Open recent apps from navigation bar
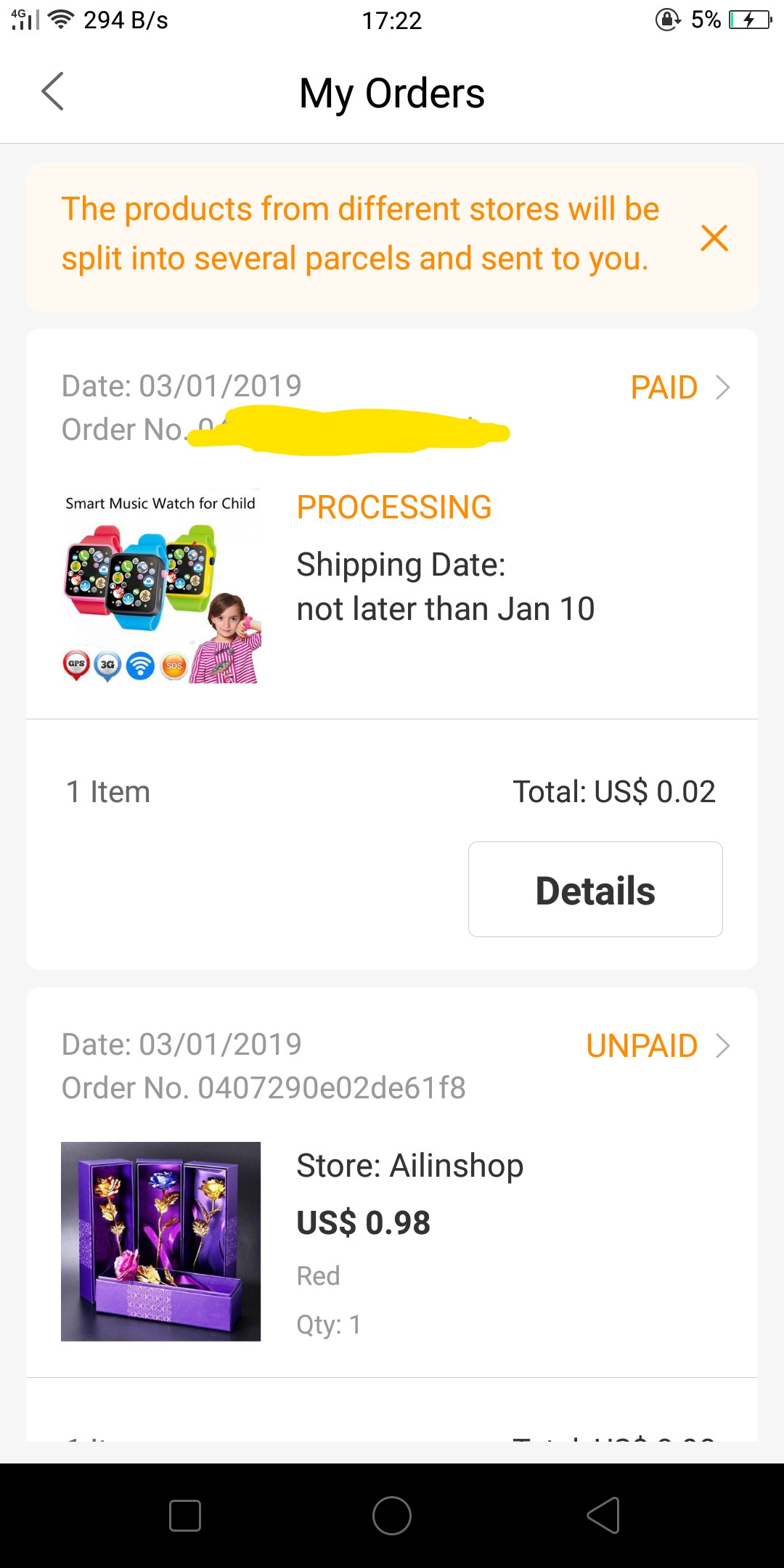784x1568 pixels. click(x=185, y=1516)
